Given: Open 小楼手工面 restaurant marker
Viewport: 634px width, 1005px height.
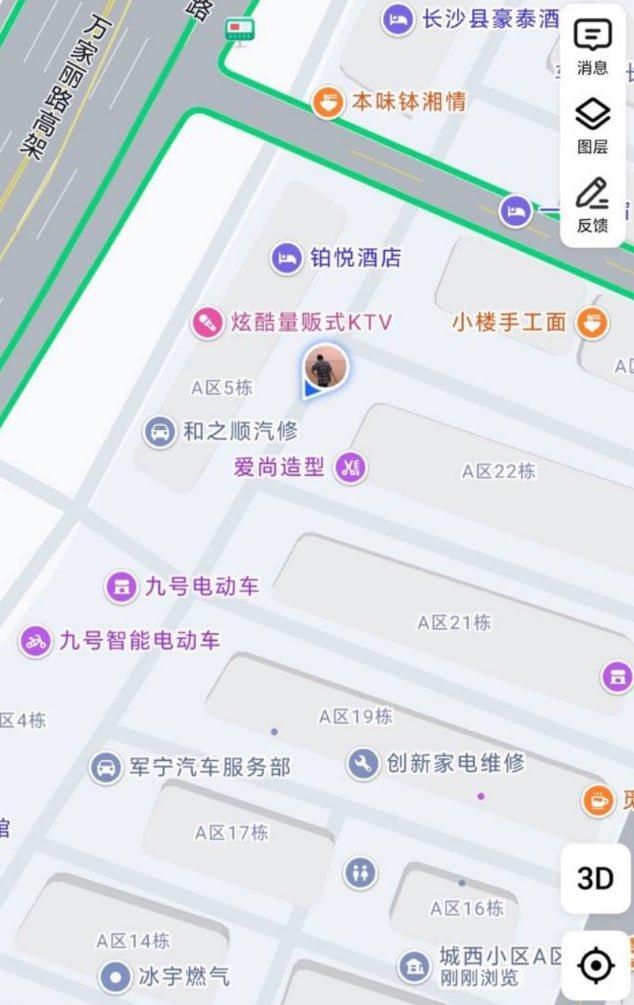Looking at the screenshot, I should pos(593,322).
